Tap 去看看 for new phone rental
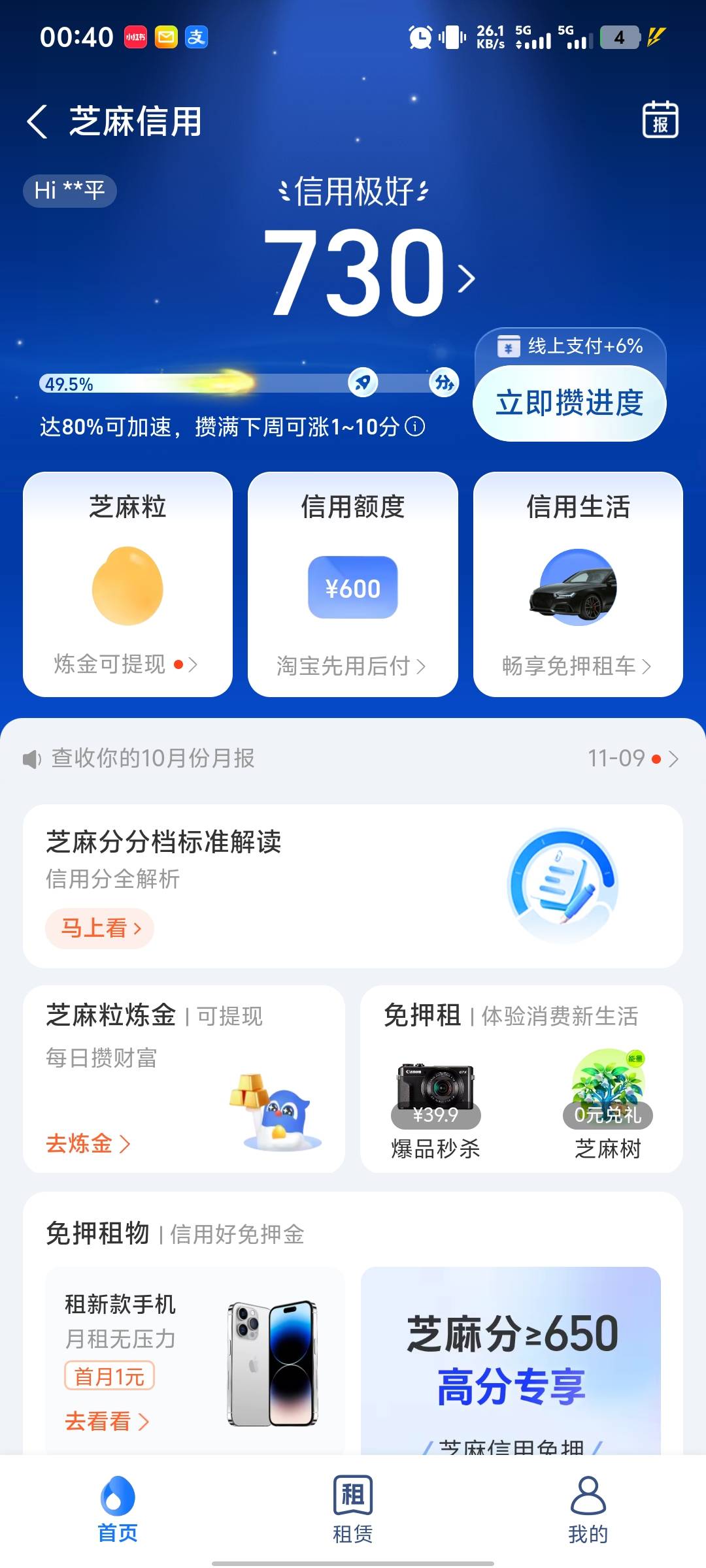 click(107, 1421)
